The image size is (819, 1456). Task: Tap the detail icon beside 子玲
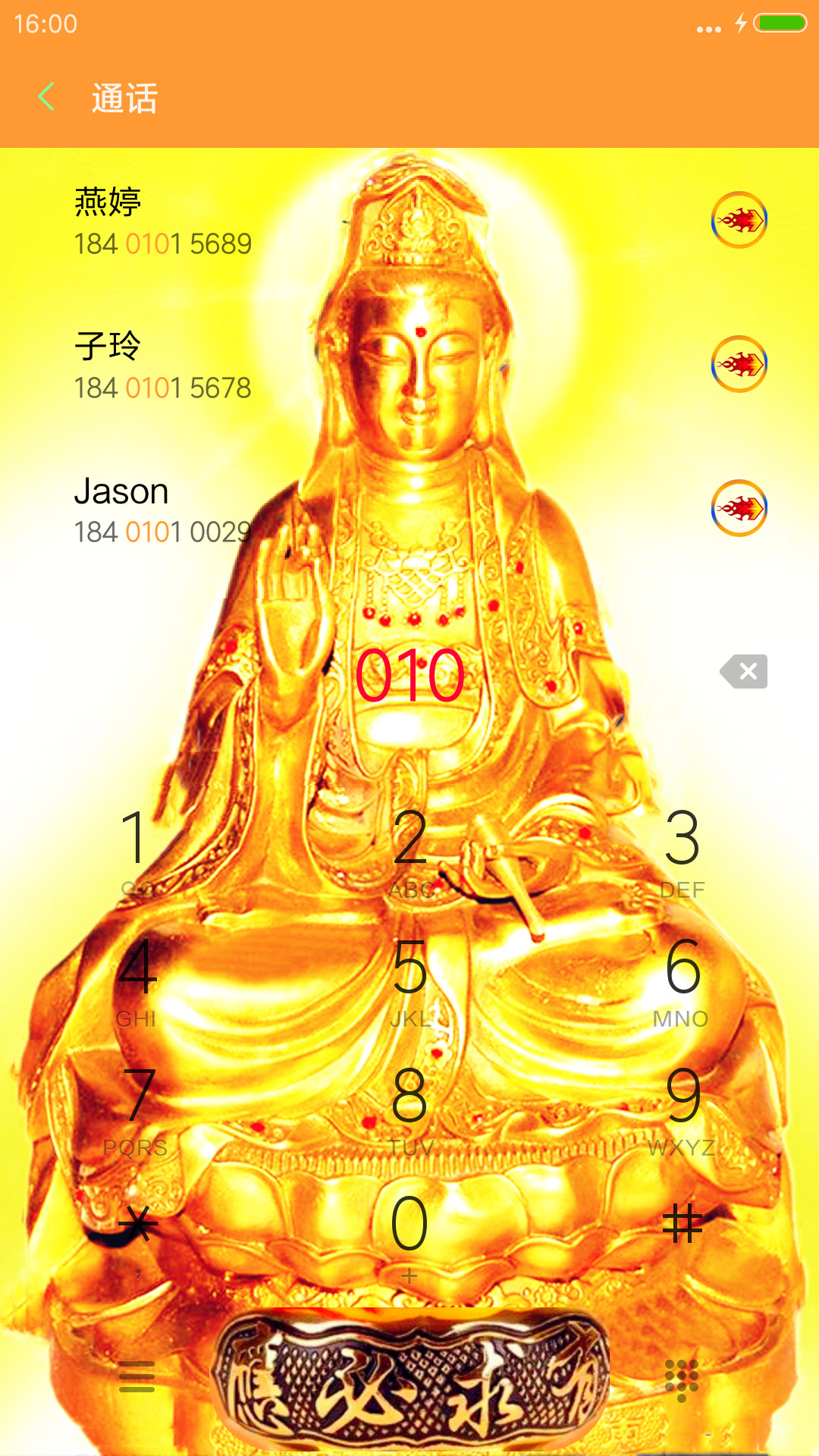(x=739, y=364)
